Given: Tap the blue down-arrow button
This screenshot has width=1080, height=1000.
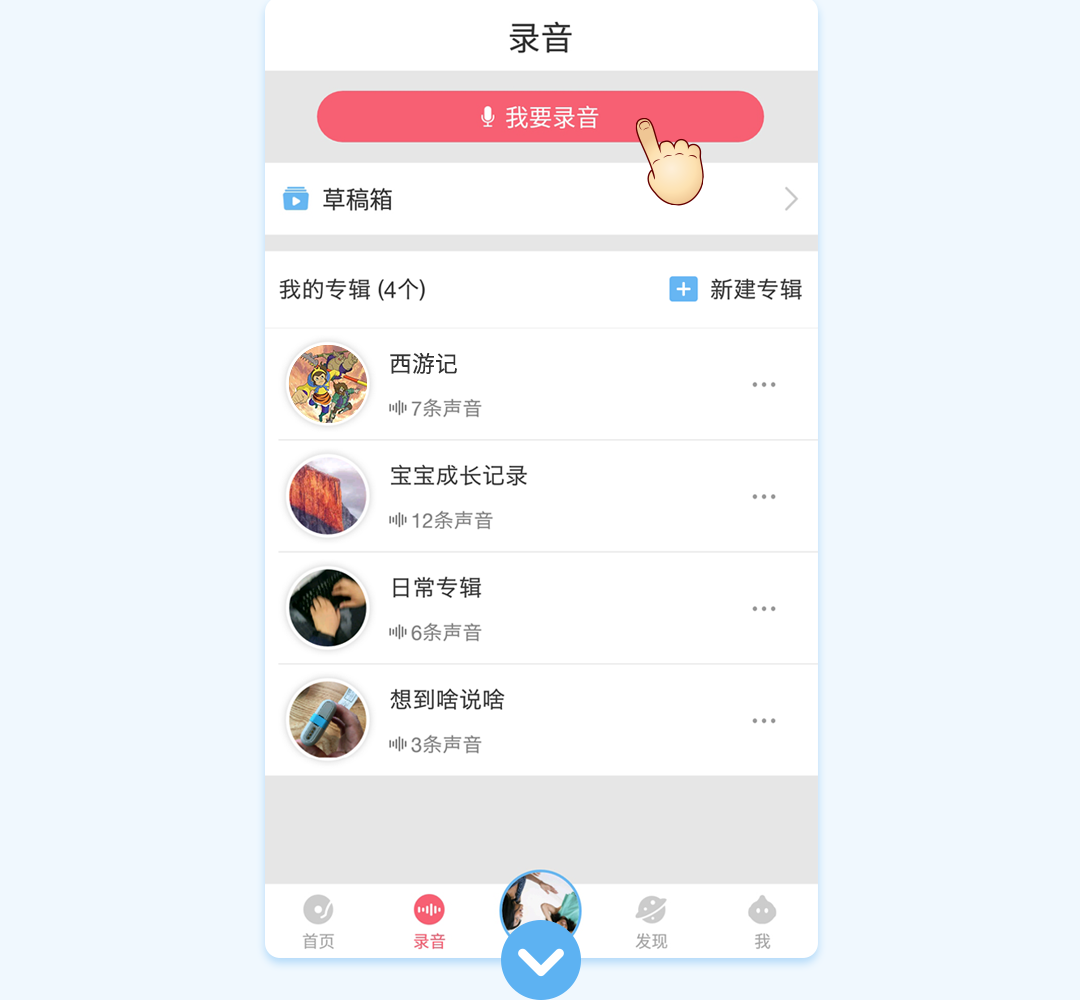Looking at the screenshot, I should click(x=541, y=961).
